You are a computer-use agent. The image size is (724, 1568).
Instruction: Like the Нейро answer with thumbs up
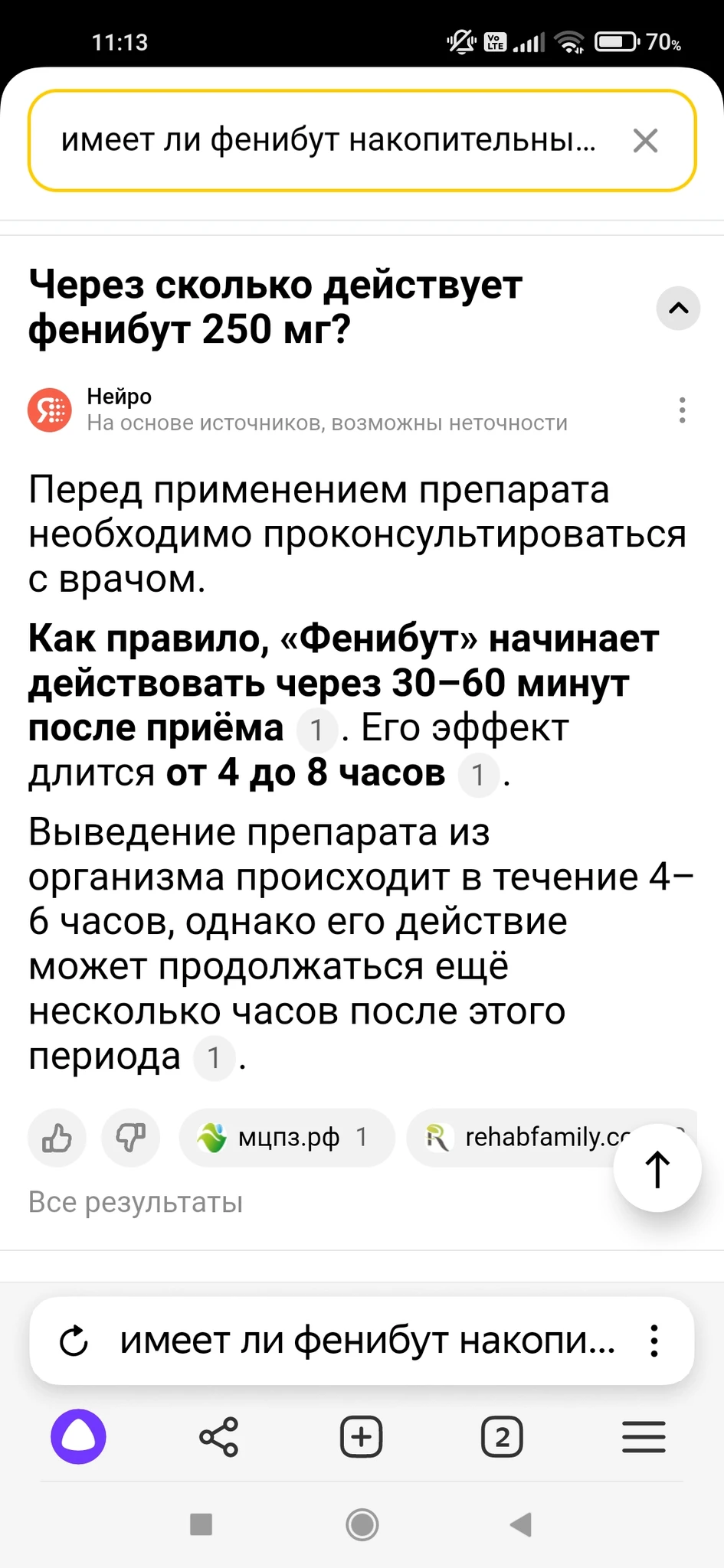[x=57, y=1138]
